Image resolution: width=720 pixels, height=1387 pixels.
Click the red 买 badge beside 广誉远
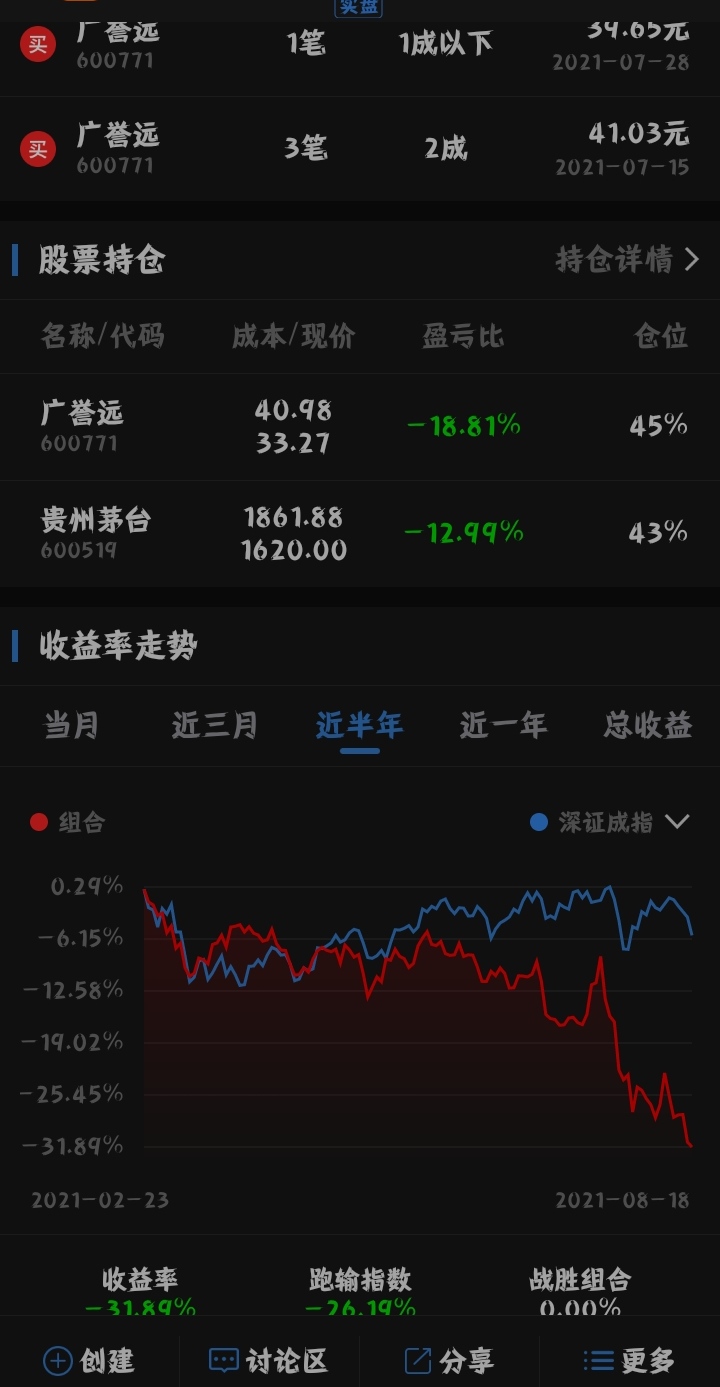[x=37, y=44]
